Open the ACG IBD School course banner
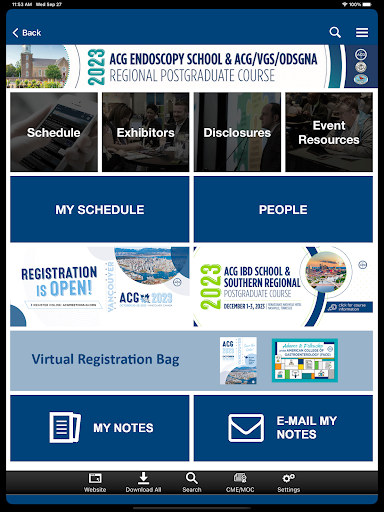The image size is (384, 512). pos(283,287)
